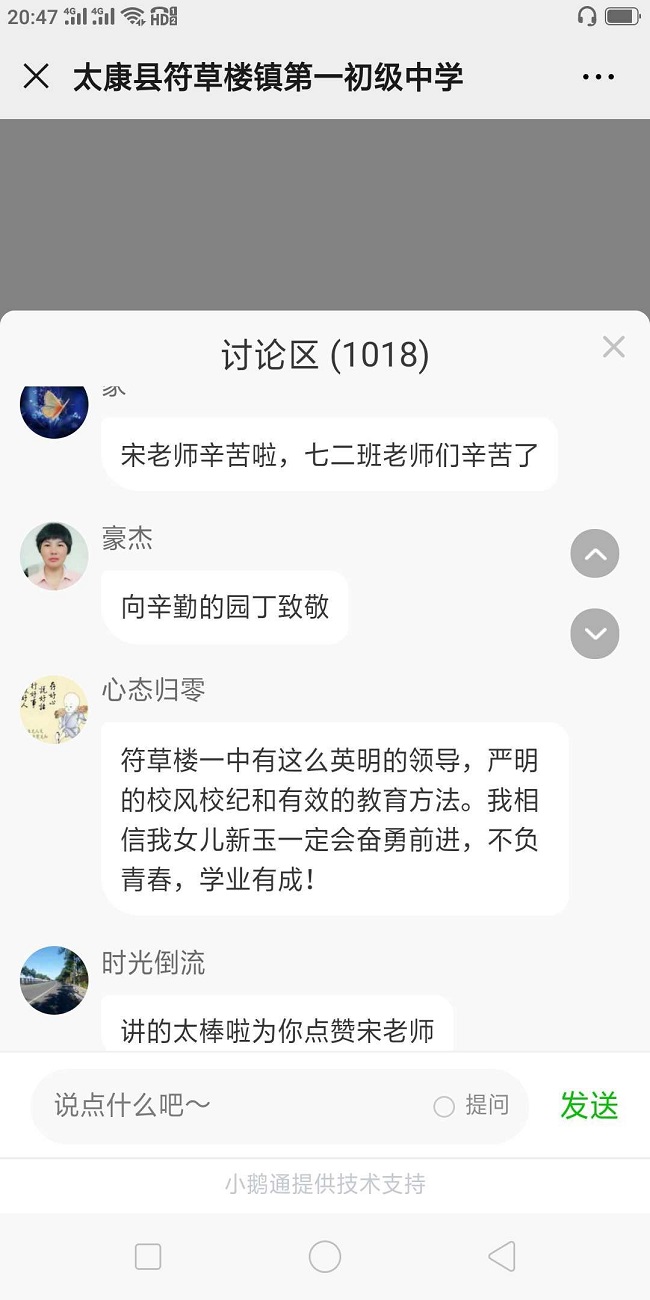Send the comment with 发送
The width and height of the screenshot is (650, 1300).
[x=589, y=1105]
